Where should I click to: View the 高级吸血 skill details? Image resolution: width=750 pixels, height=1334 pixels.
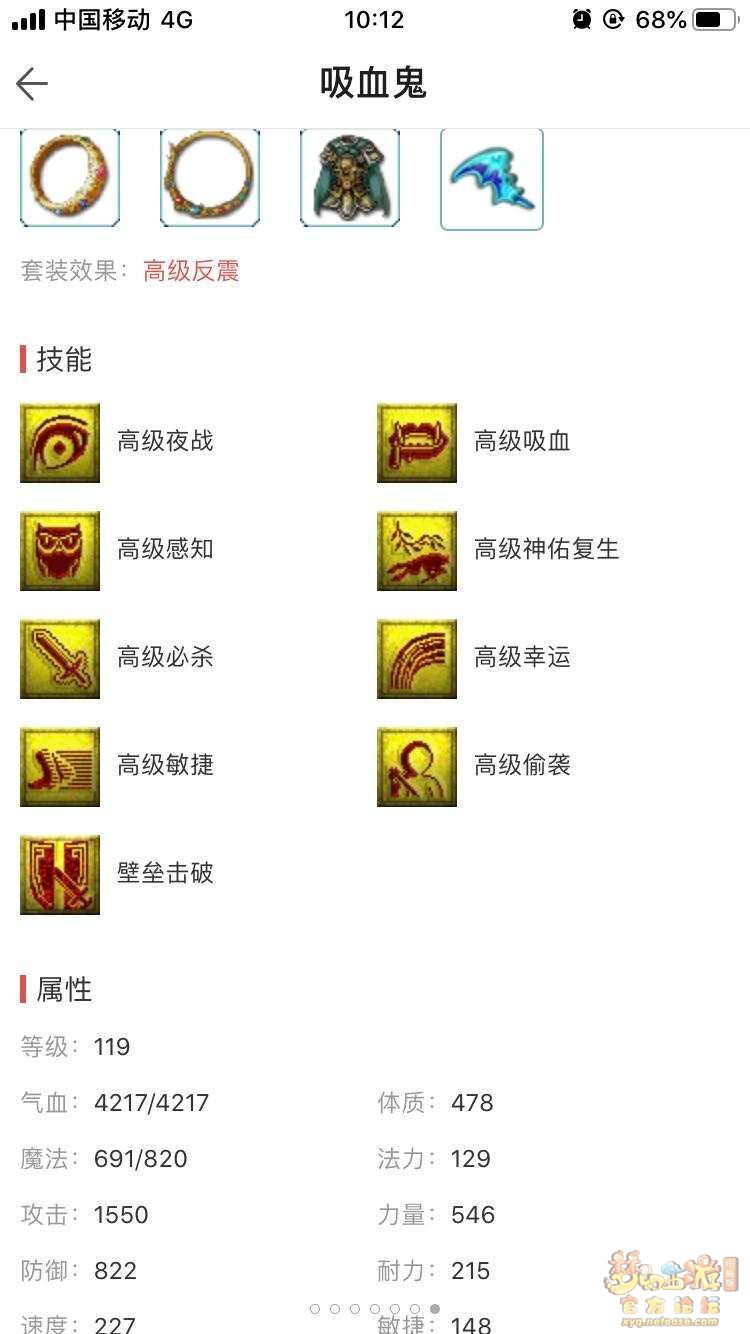(x=417, y=443)
